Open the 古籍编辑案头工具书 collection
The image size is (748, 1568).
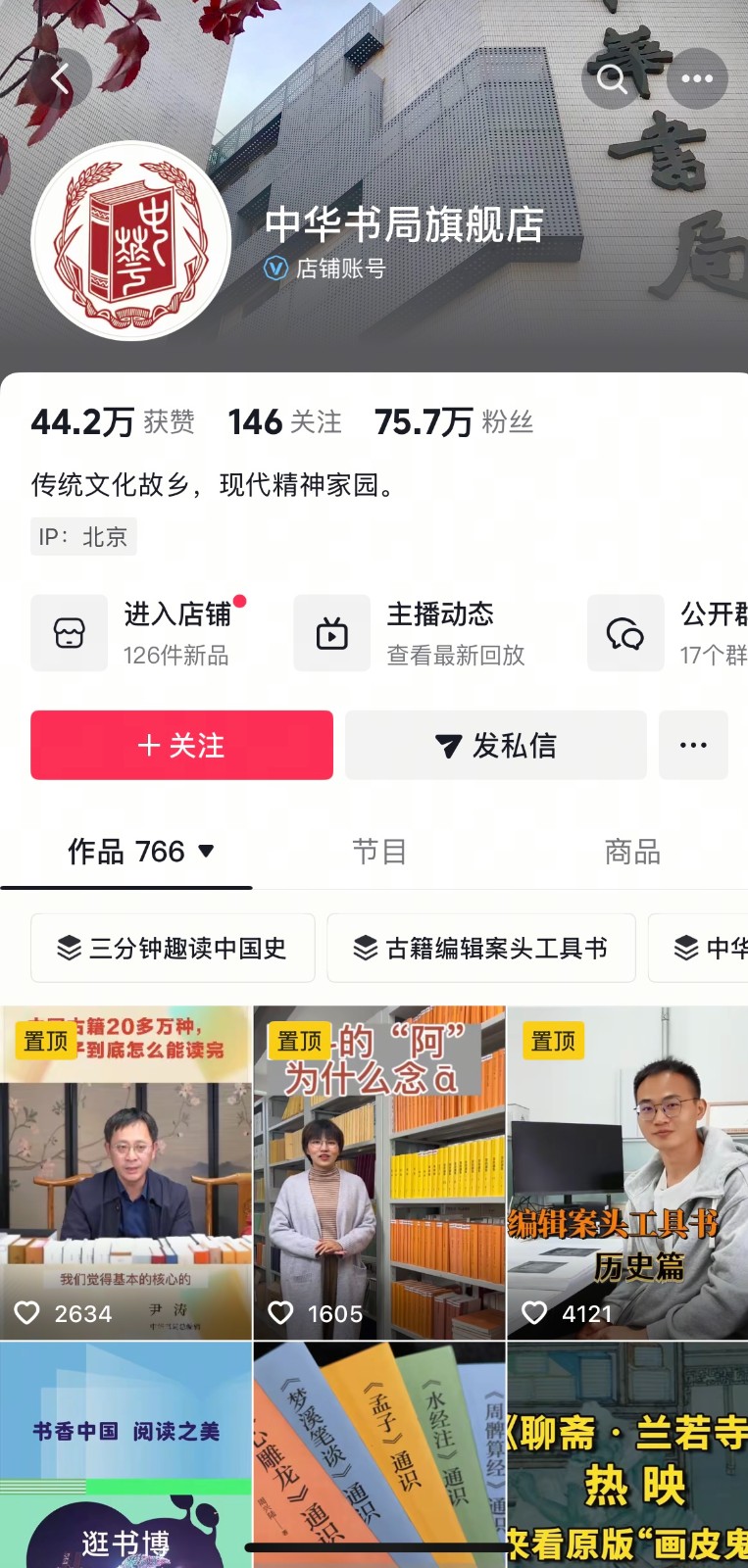(480, 948)
